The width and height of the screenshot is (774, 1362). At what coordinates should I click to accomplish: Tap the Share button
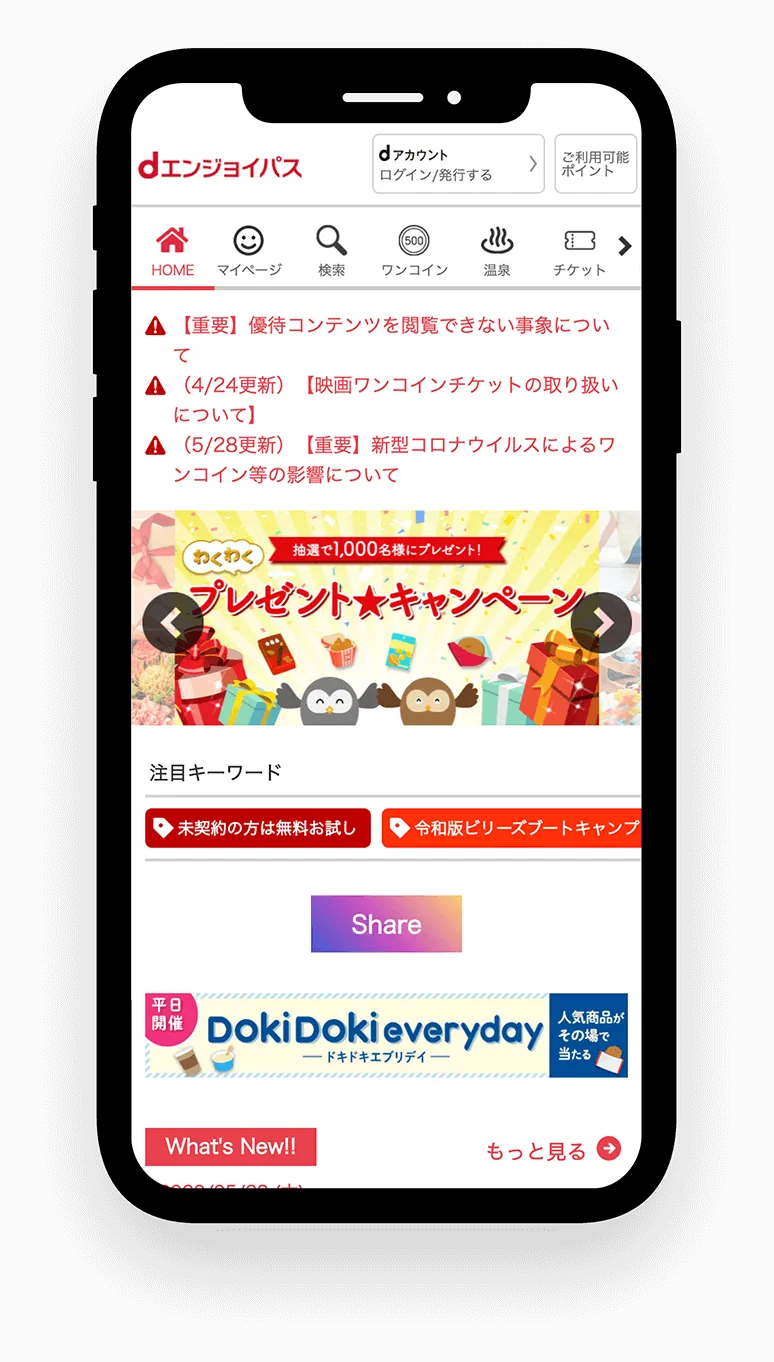point(386,924)
